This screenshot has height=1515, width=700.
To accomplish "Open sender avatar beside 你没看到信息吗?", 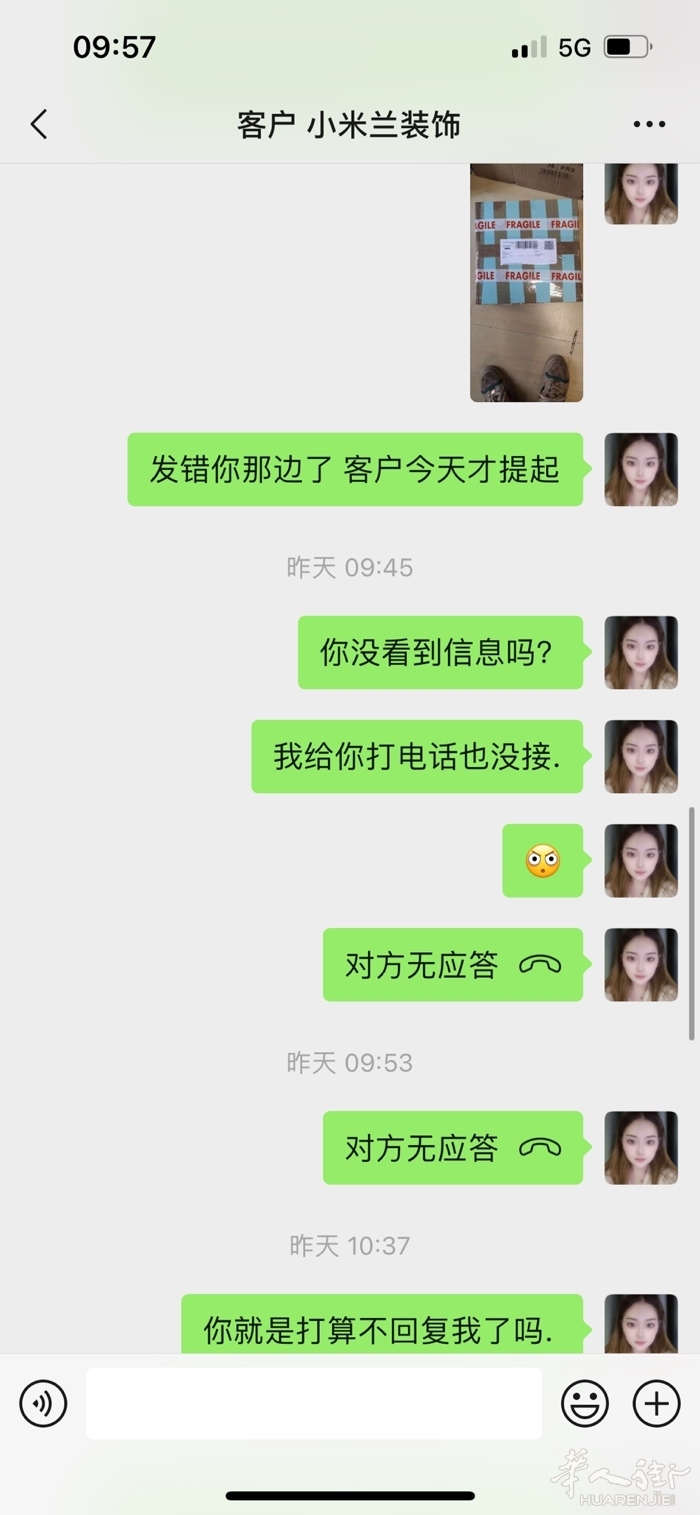I will (x=641, y=652).
